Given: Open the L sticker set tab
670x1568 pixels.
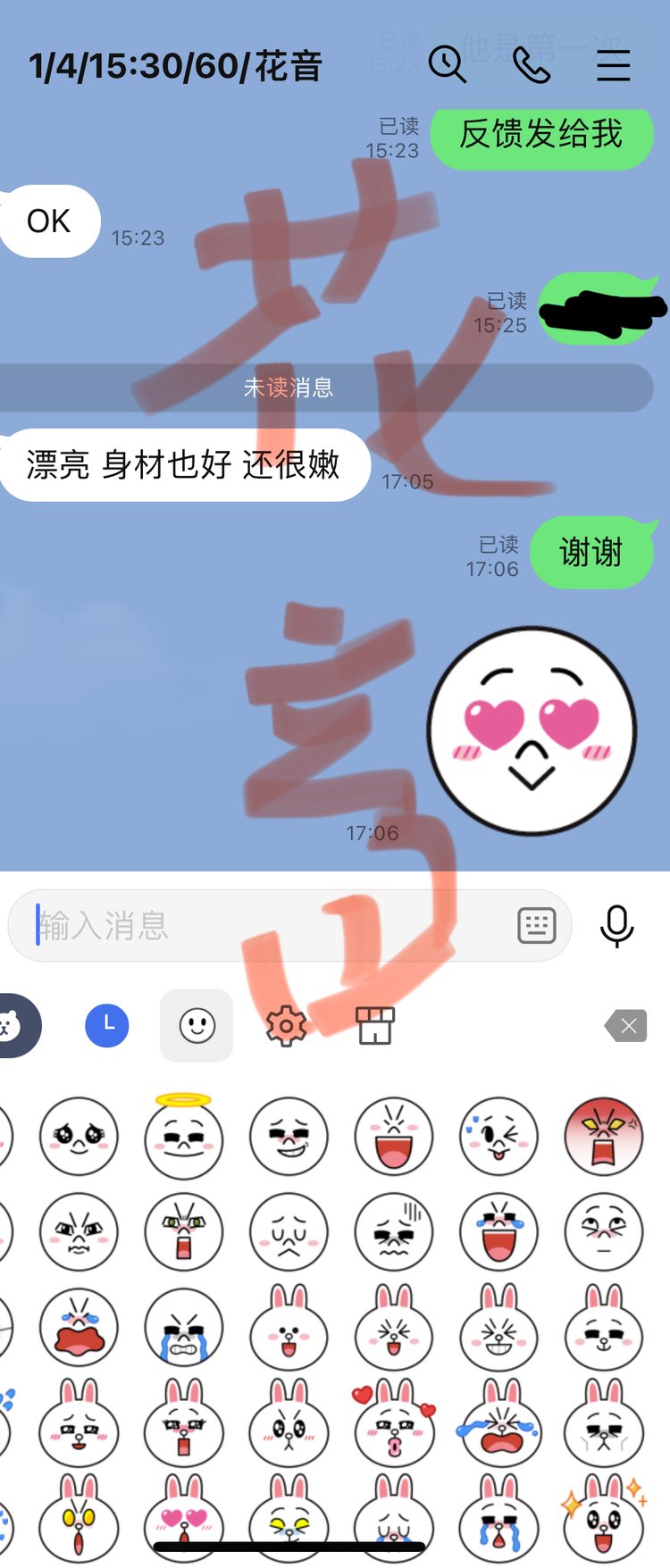Looking at the screenshot, I should point(107,1025).
